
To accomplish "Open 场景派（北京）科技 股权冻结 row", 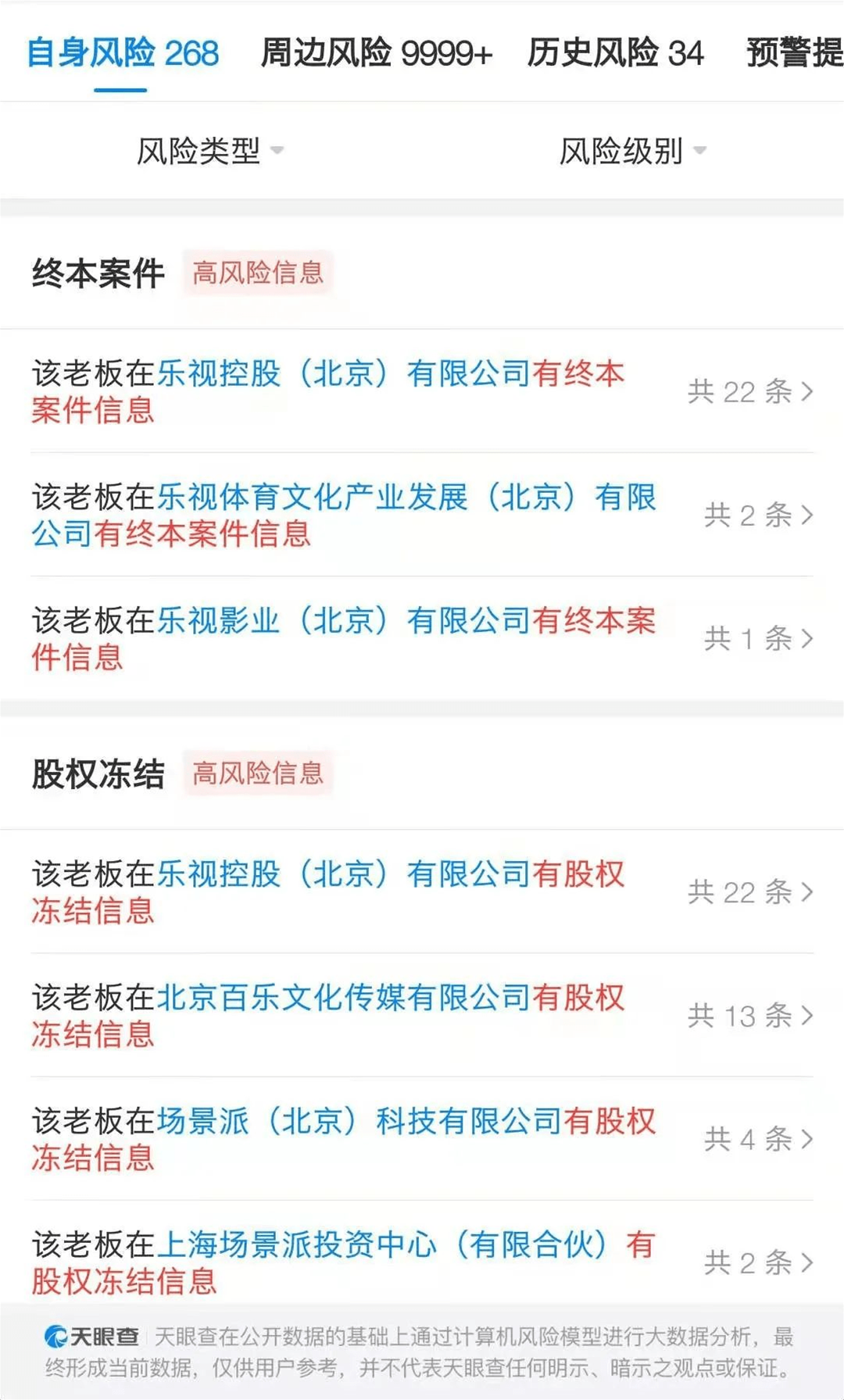I will pos(422,1139).
